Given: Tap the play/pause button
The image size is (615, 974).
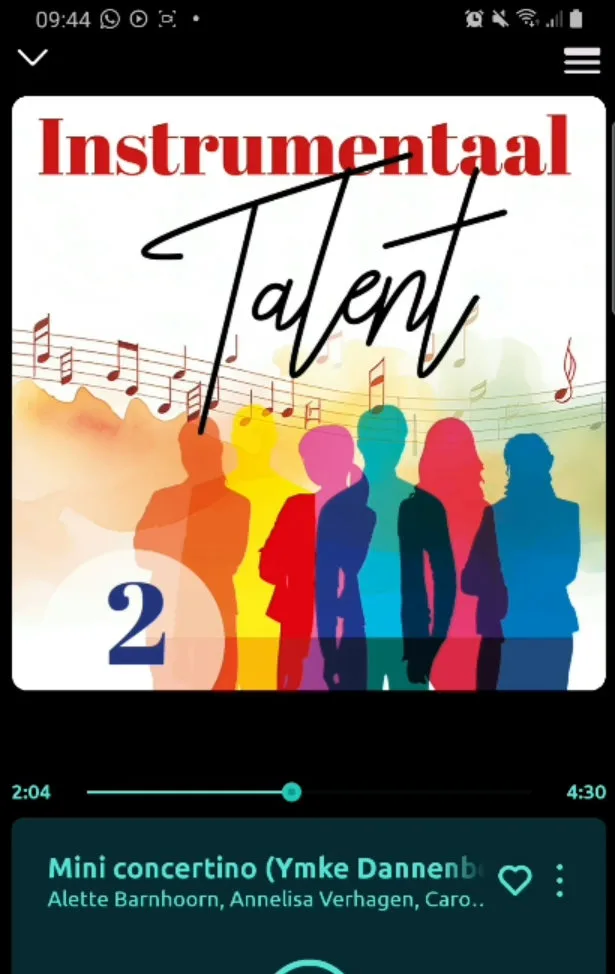Looking at the screenshot, I should [x=308, y=966].
